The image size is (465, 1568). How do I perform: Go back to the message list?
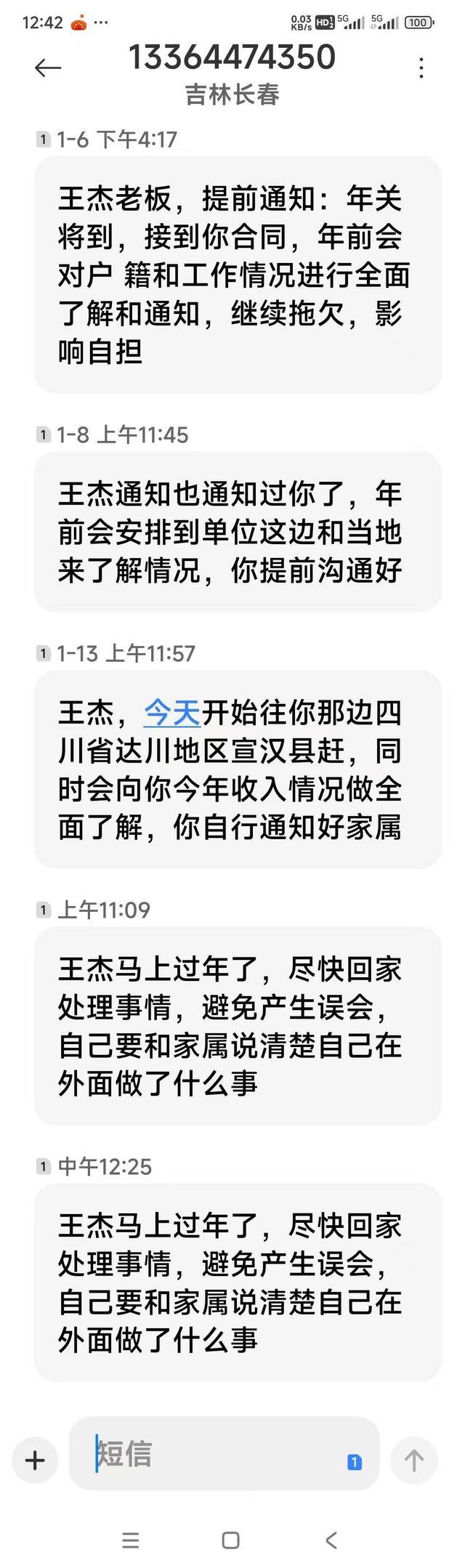point(48,68)
